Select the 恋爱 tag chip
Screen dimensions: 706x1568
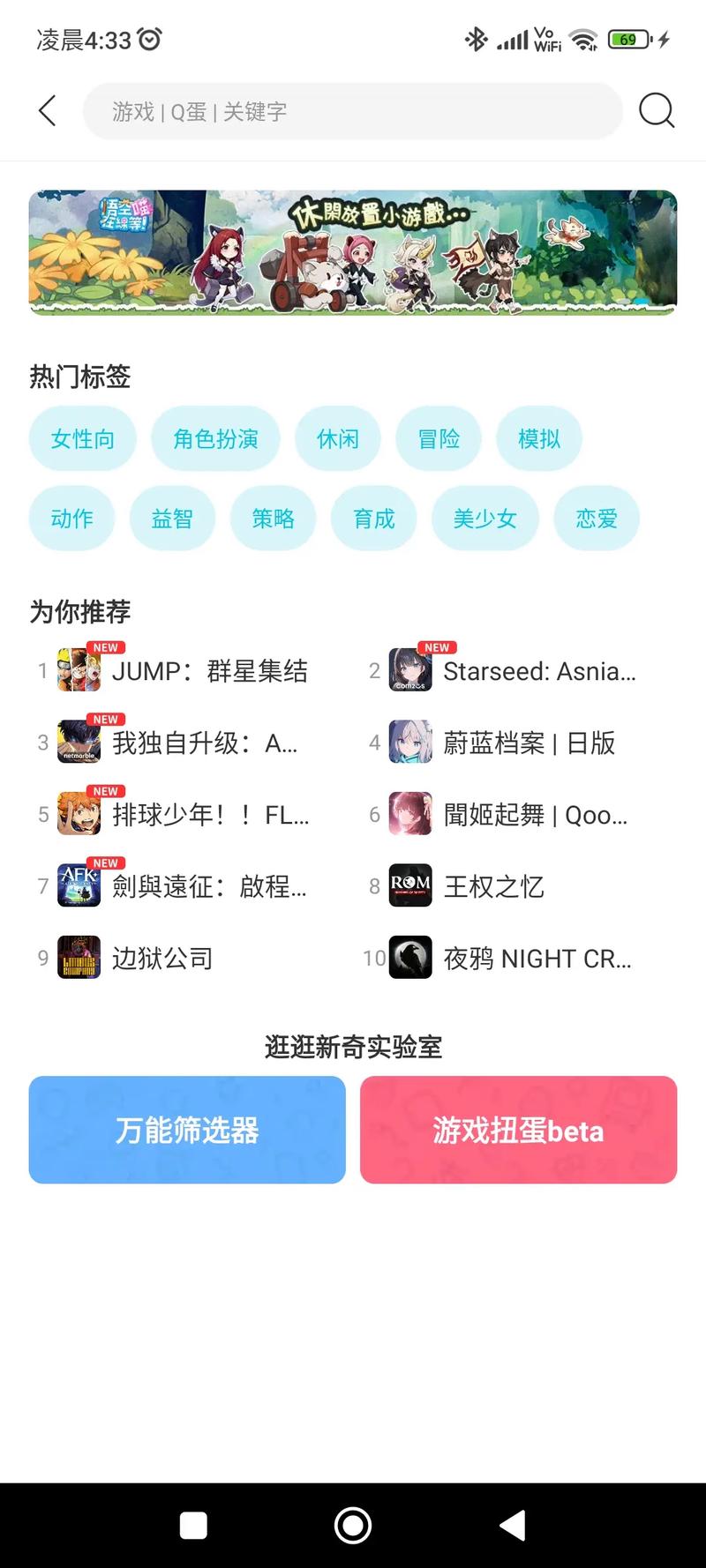click(x=597, y=519)
